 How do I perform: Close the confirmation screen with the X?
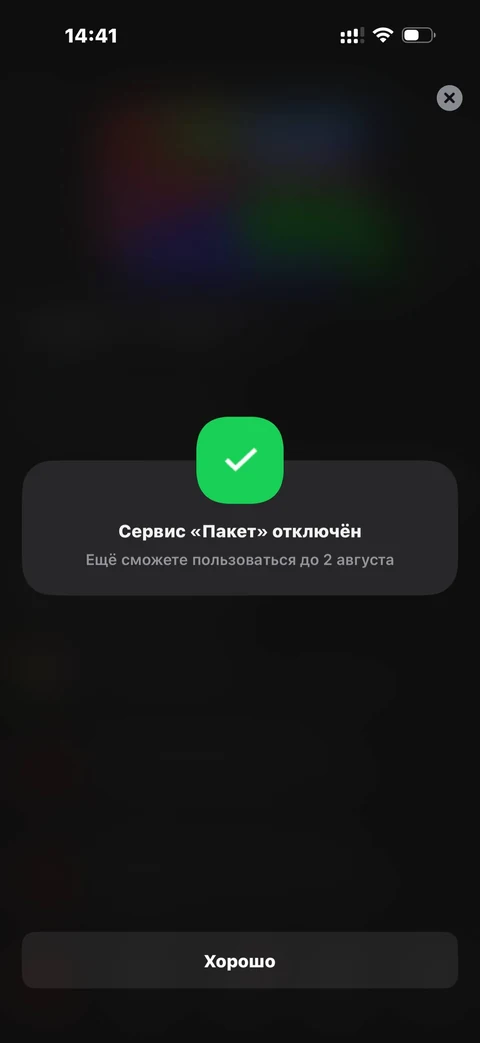pyautogui.click(x=449, y=98)
